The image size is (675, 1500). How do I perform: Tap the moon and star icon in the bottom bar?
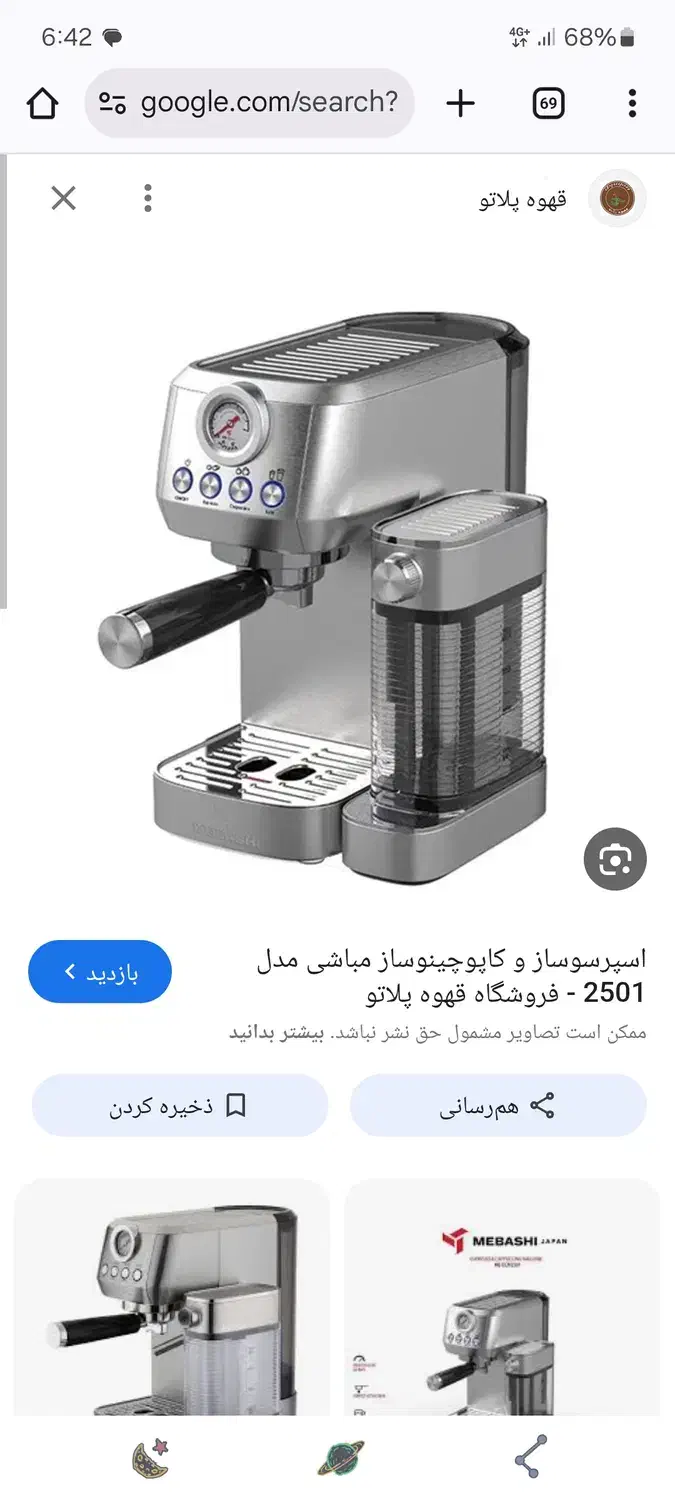(151, 1457)
